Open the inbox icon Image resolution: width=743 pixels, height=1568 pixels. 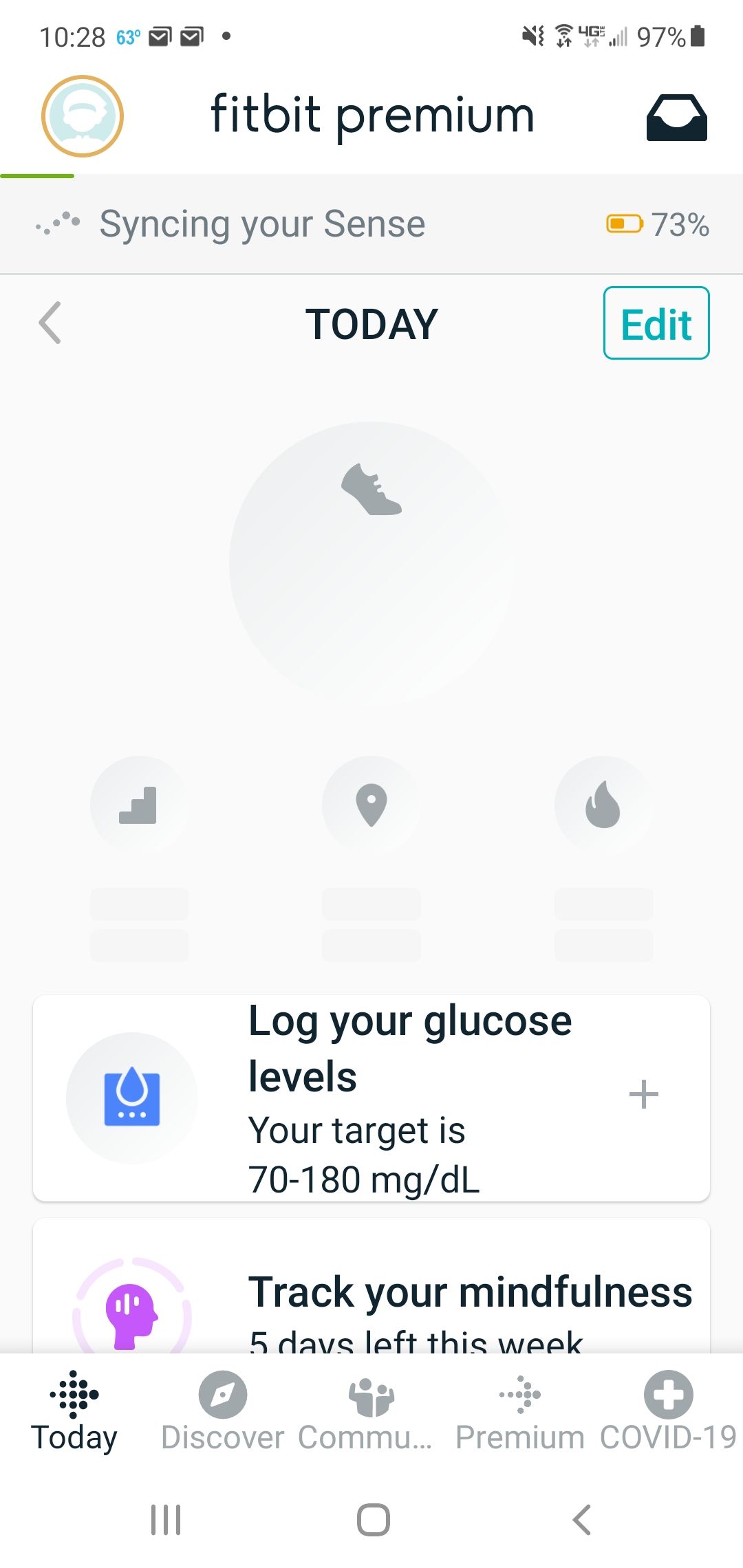[x=676, y=118]
